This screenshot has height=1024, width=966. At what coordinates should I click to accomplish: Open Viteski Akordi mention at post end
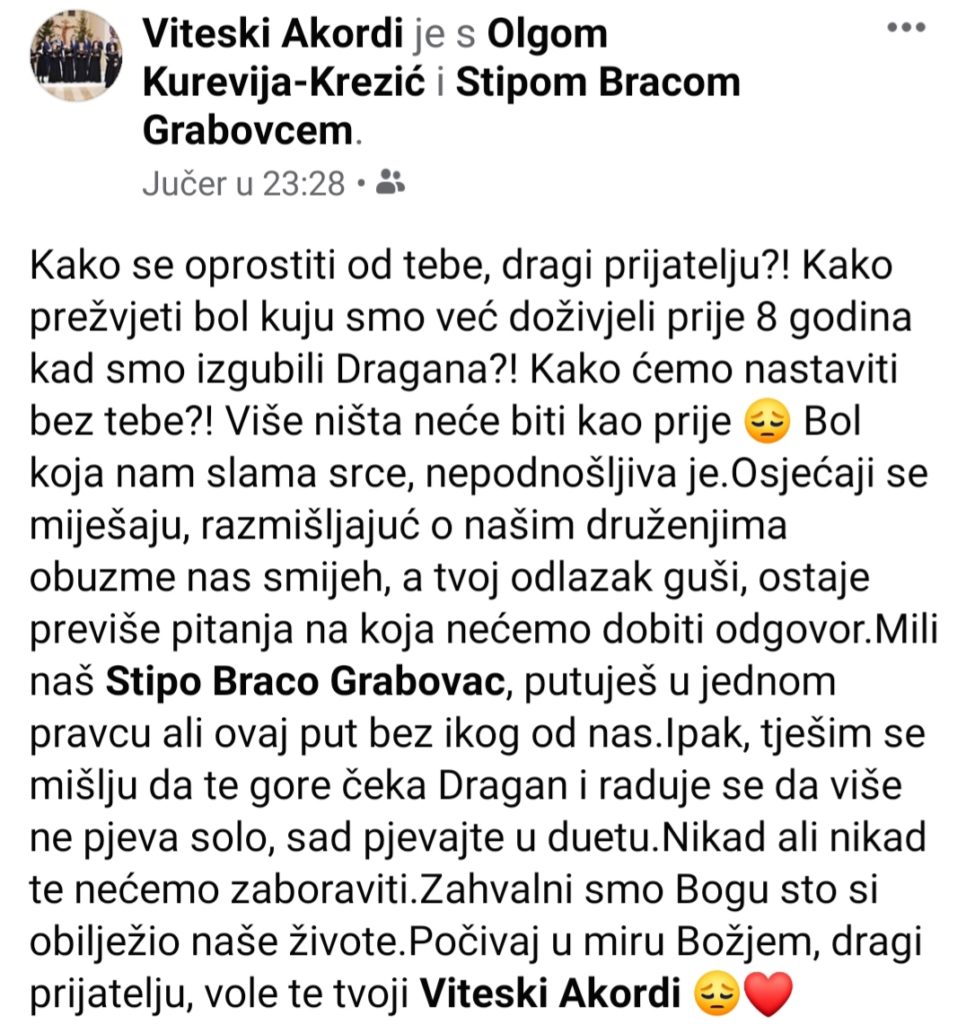pos(554,995)
